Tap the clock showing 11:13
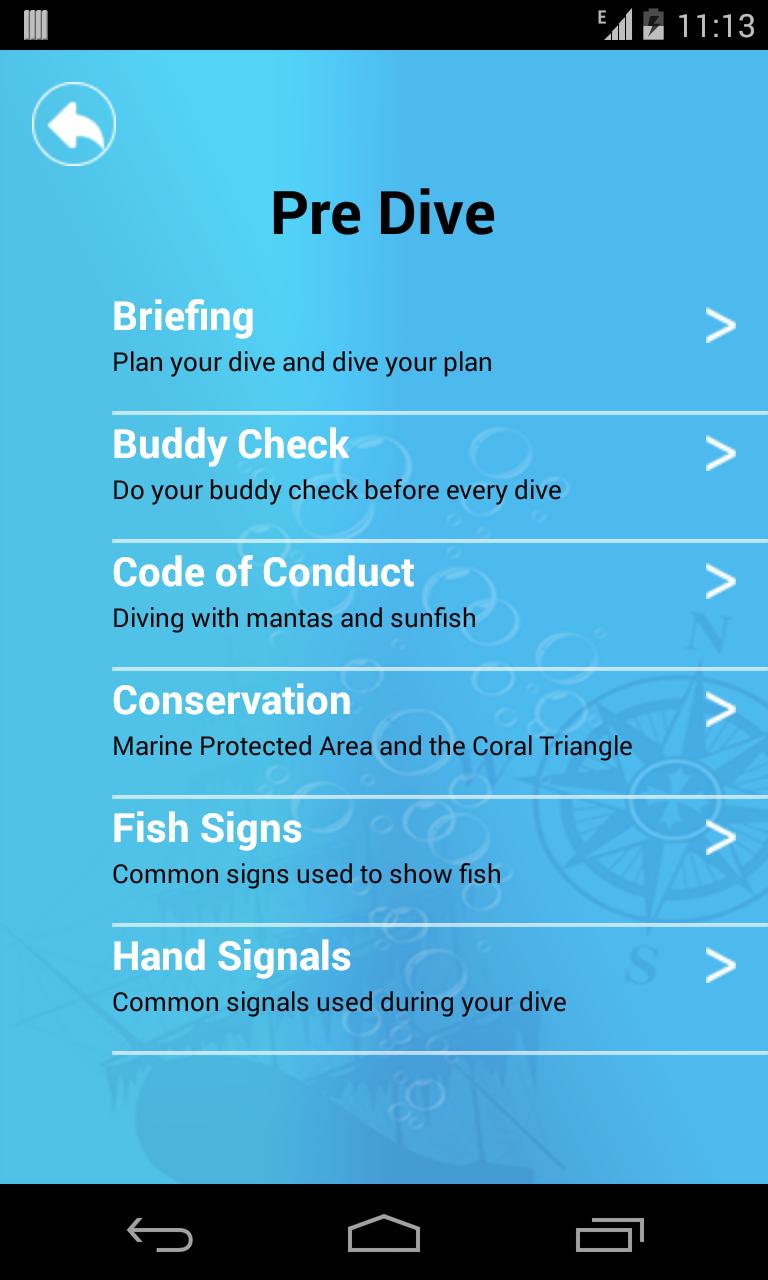 click(717, 22)
